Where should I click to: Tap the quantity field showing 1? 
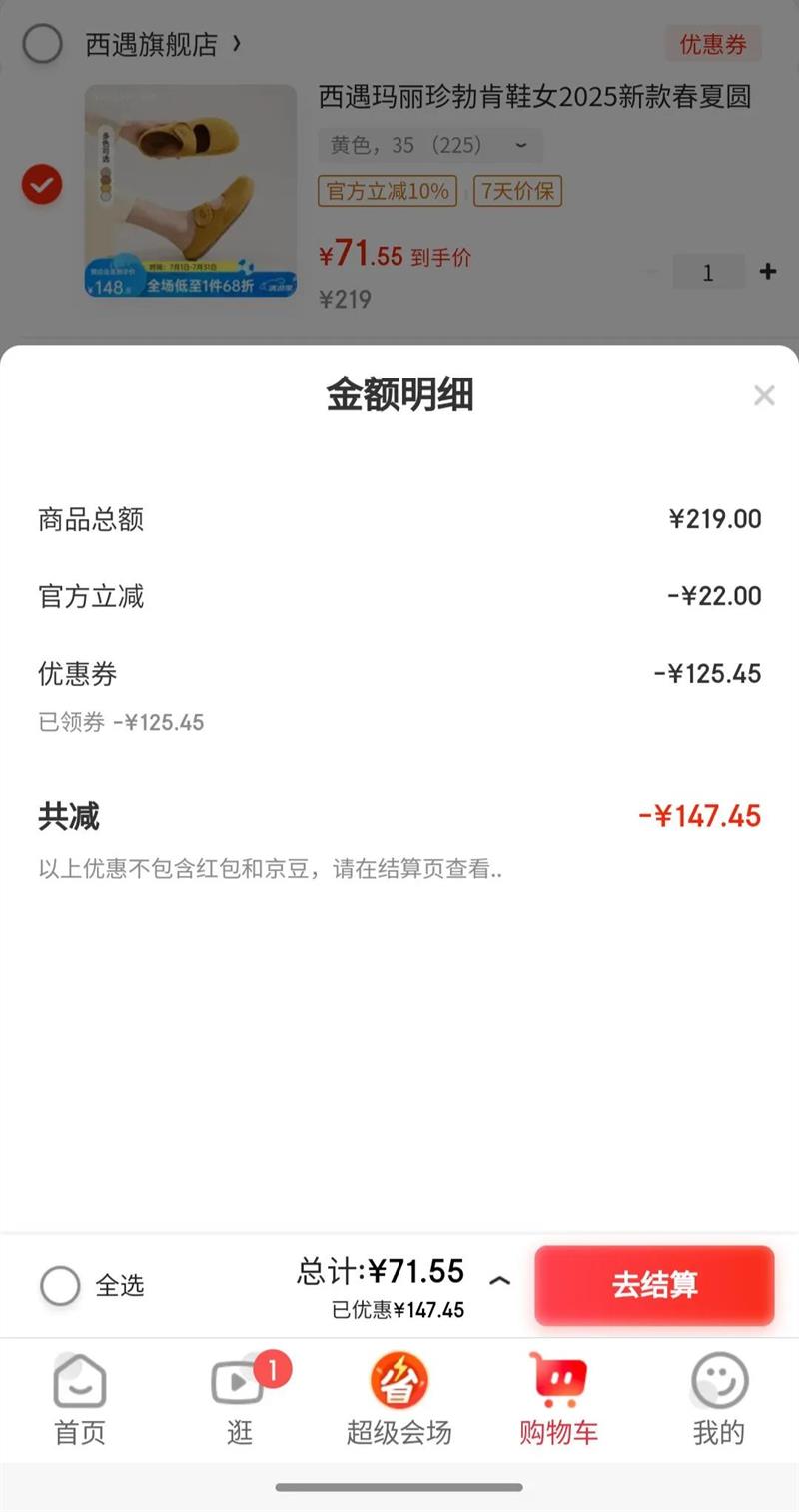[708, 271]
